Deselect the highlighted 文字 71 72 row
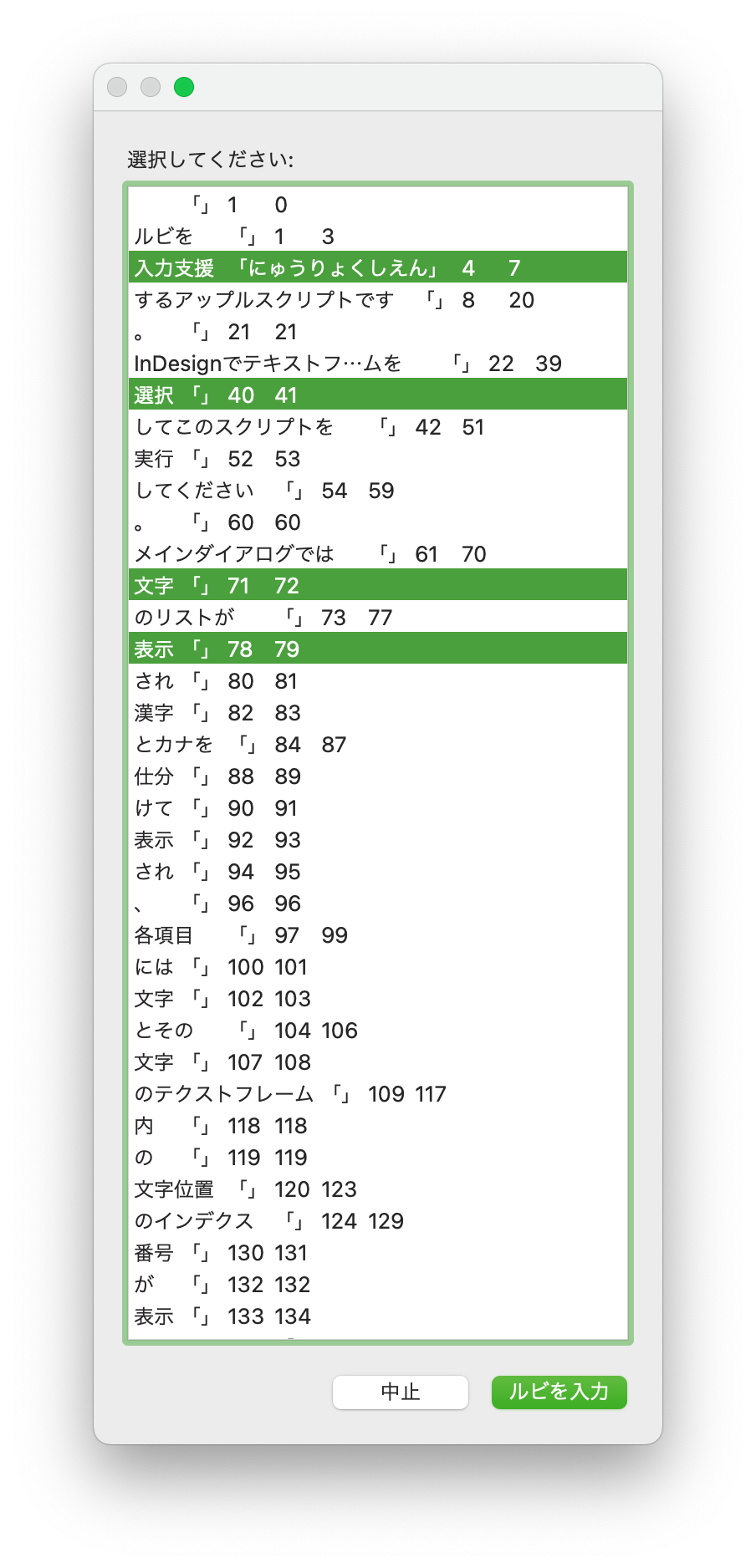 (x=378, y=585)
